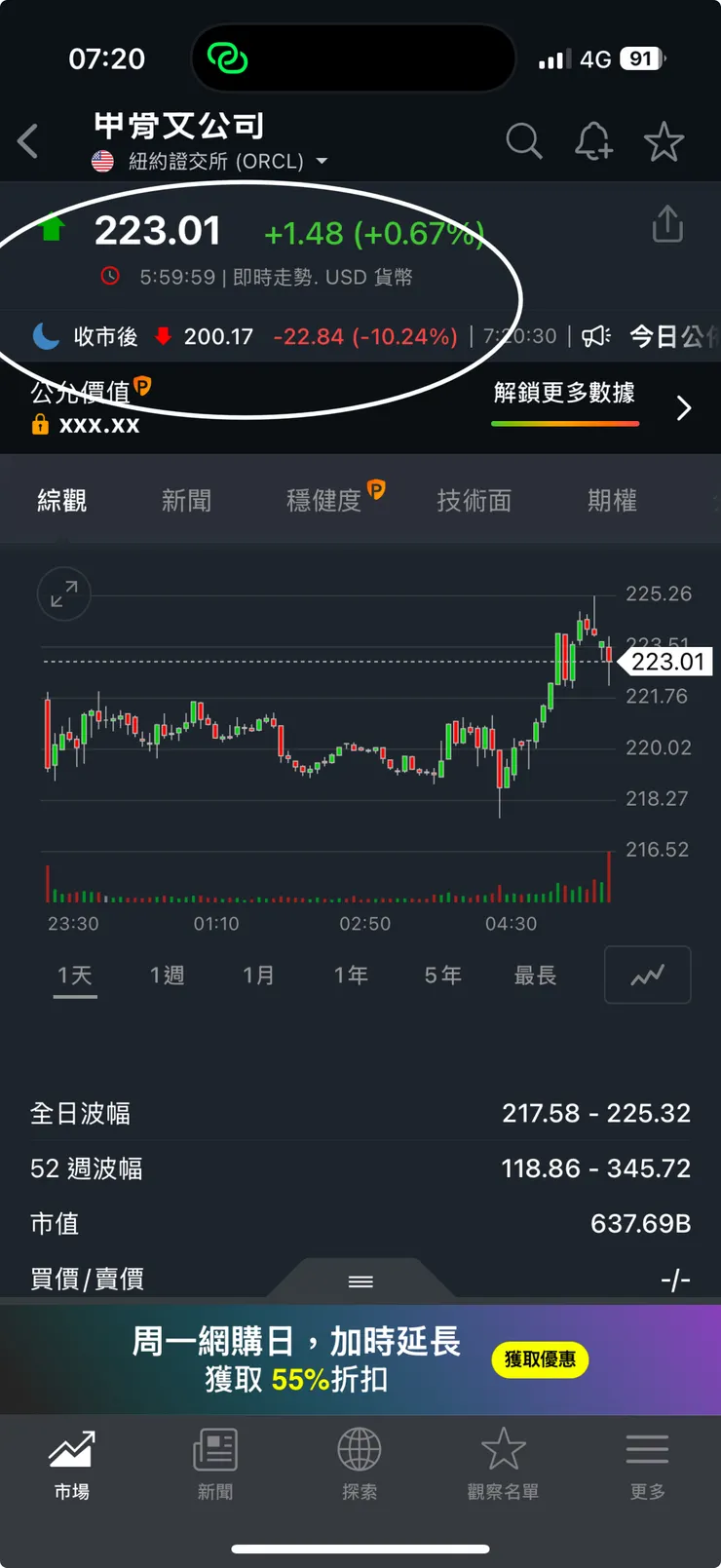
Task: Switch to the 技術面 tab
Action: click(474, 500)
